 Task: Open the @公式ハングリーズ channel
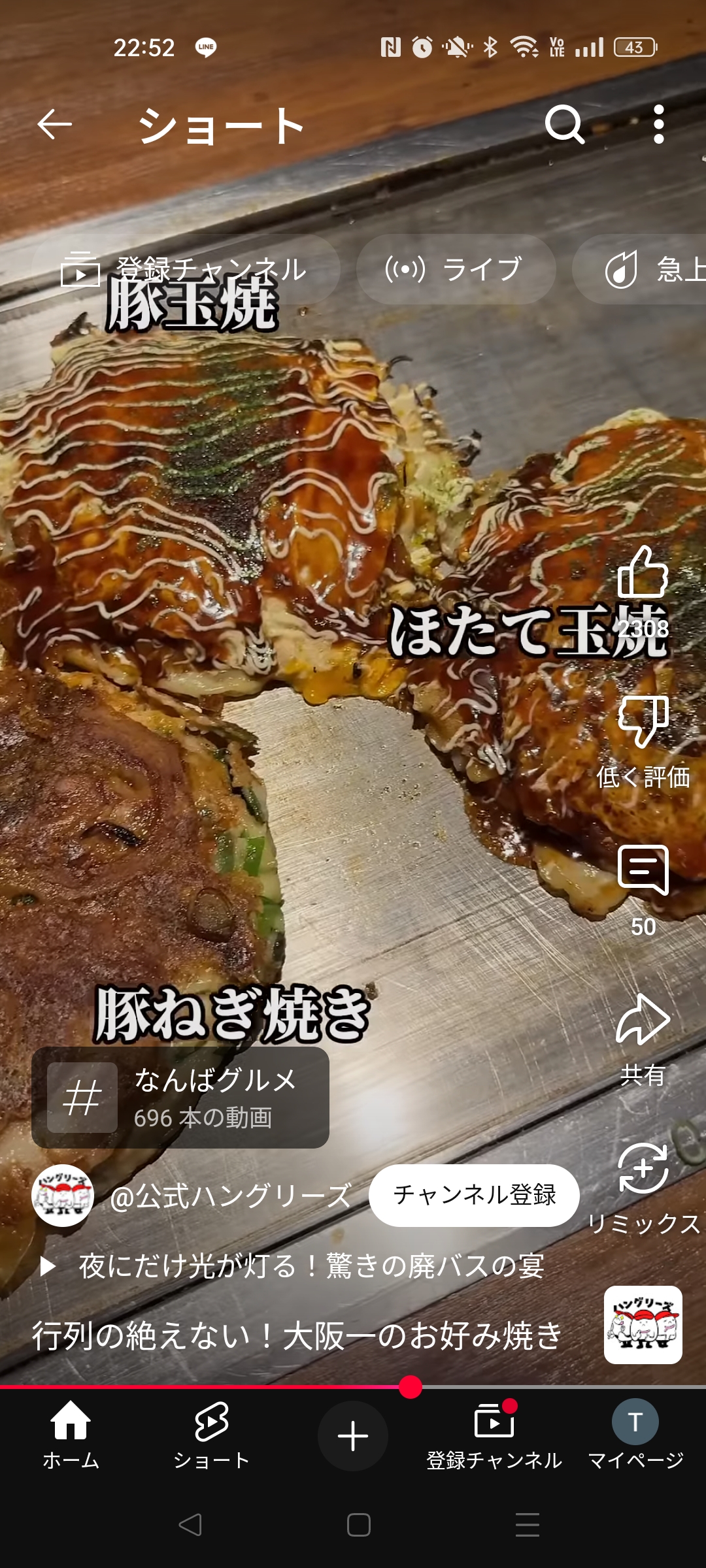pyautogui.click(x=231, y=1196)
